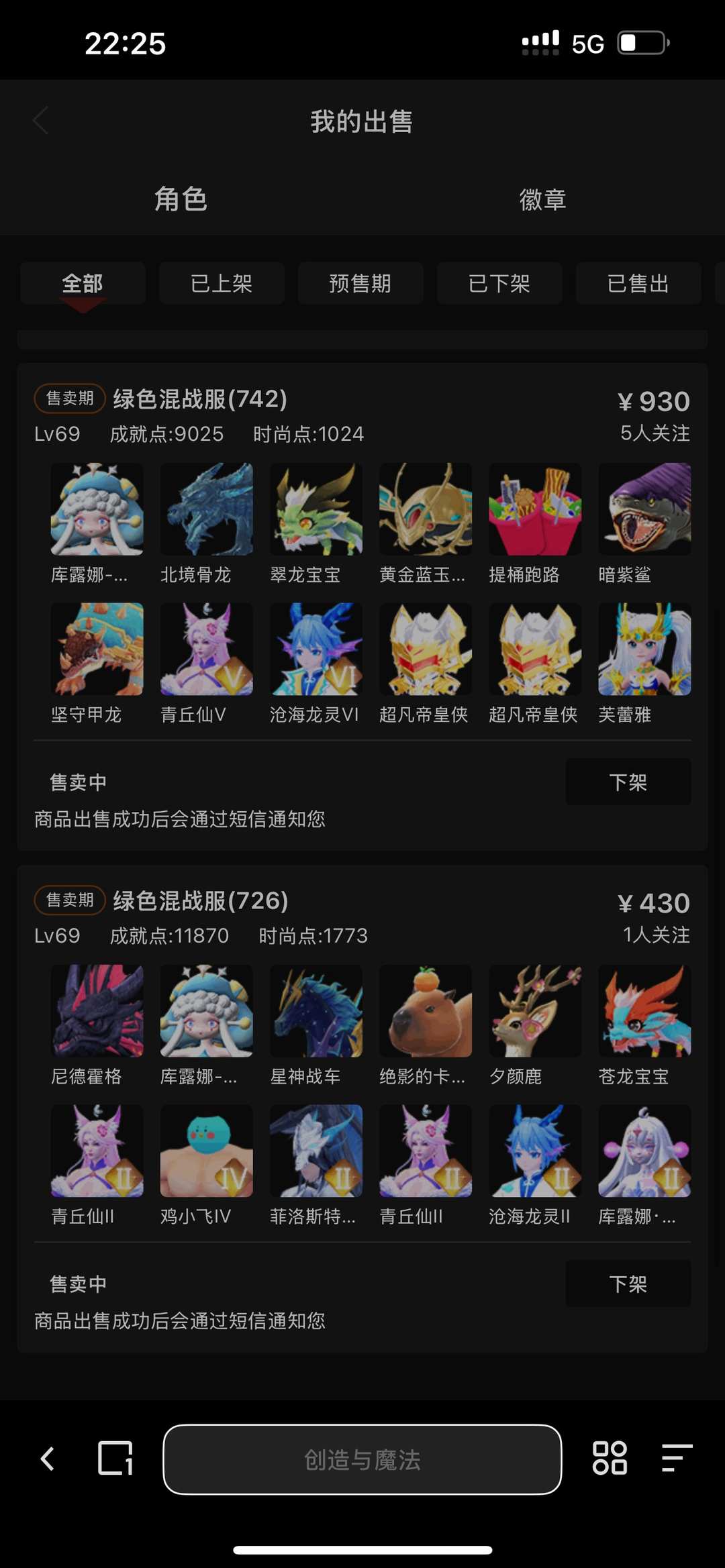
Task: Tap the tab counter icon showing 1
Action: [x=115, y=1461]
